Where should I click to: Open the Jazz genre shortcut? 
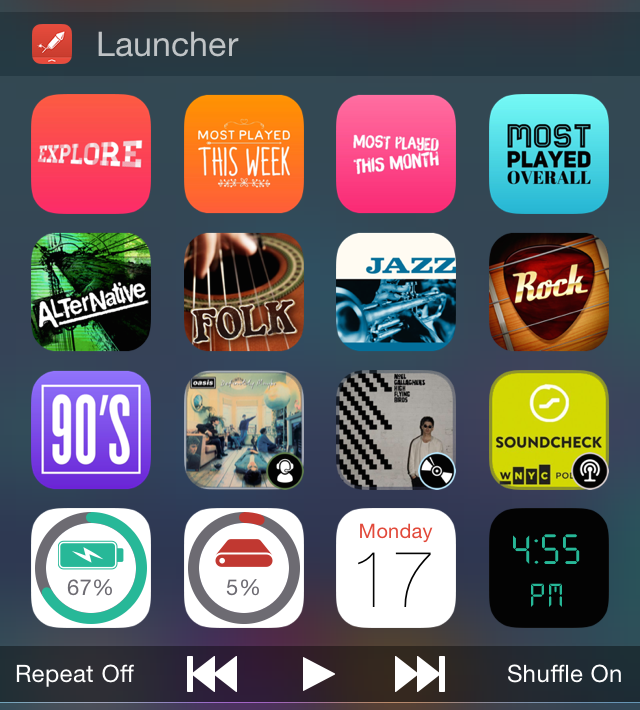[396, 292]
